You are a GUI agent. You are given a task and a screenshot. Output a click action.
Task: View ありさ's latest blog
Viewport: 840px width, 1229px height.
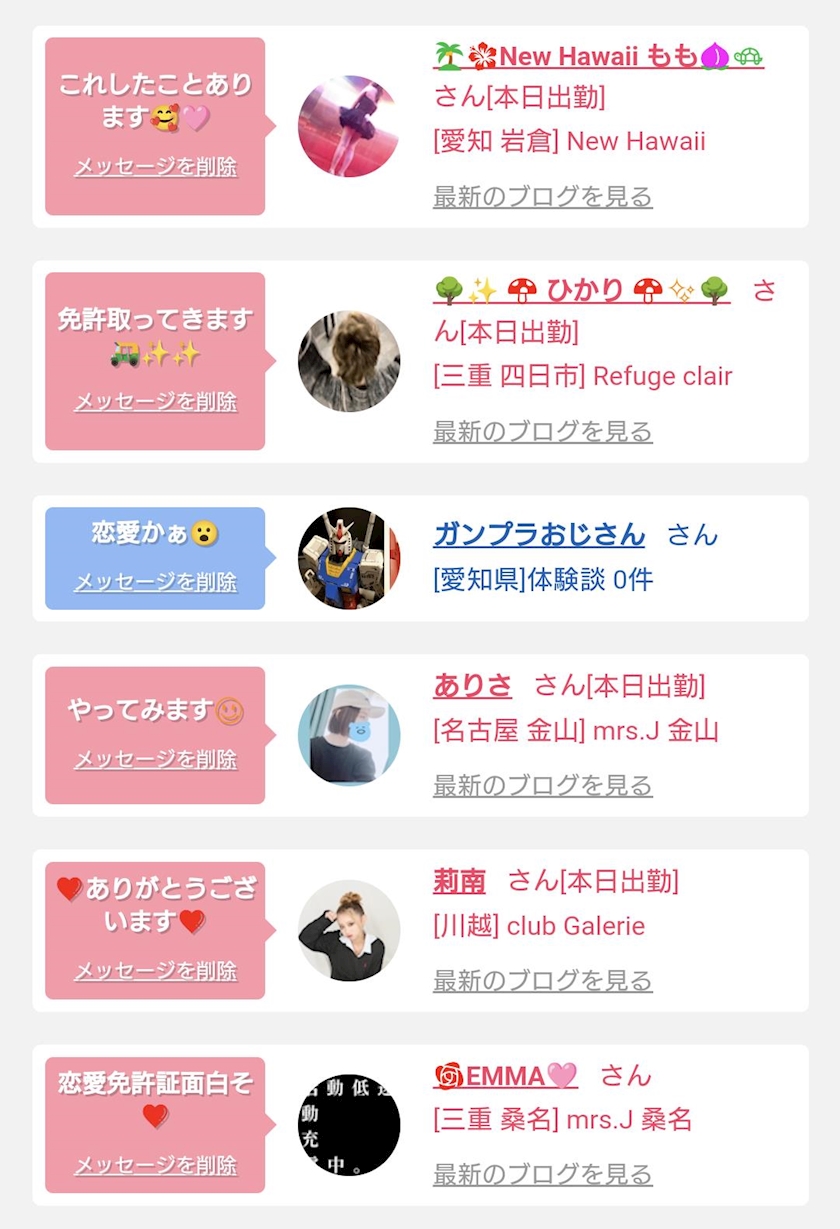(543, 785)
